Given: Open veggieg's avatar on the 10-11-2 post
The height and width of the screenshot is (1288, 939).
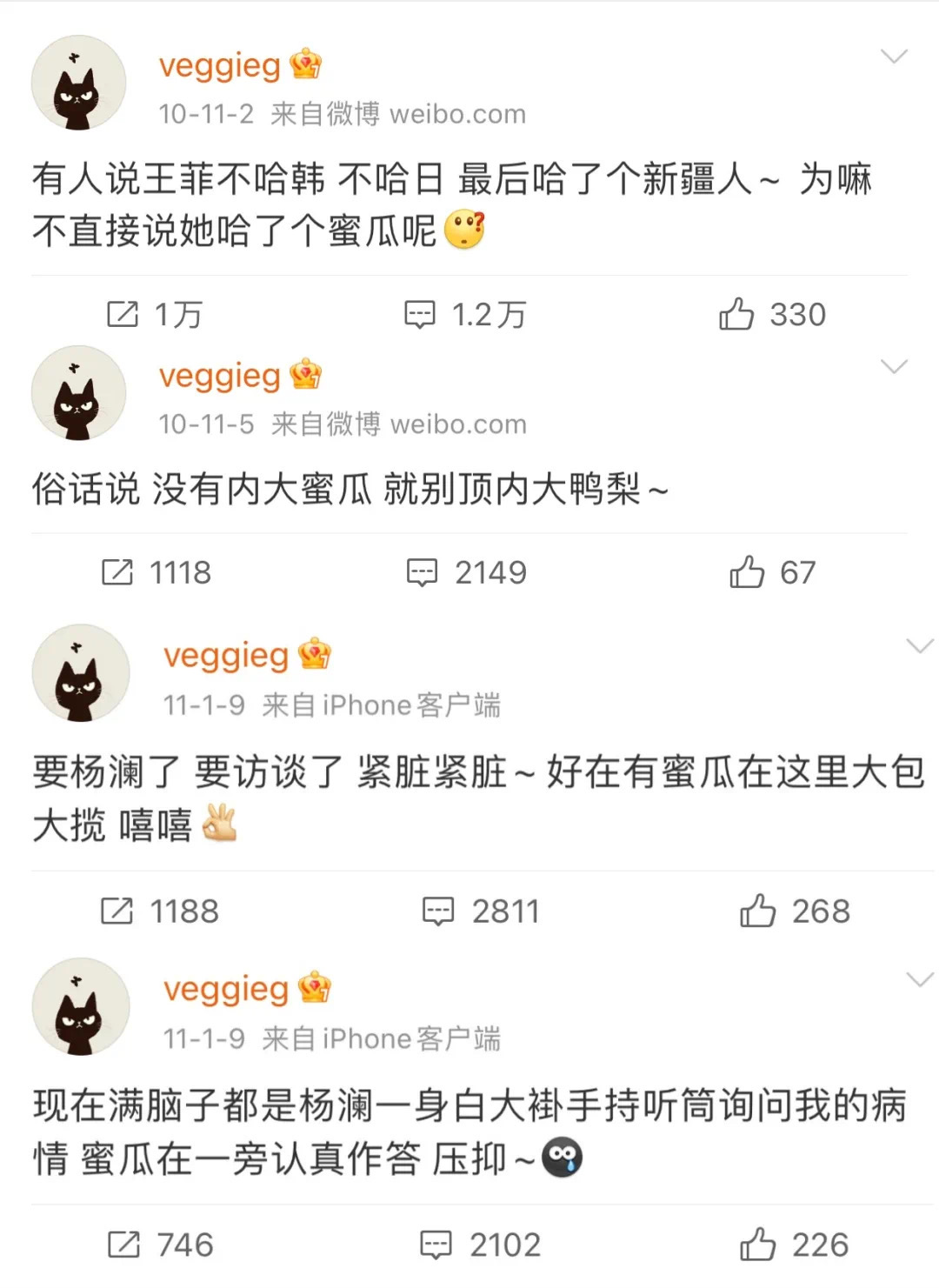Looking at the screenshot, I should tap(78, 83).
